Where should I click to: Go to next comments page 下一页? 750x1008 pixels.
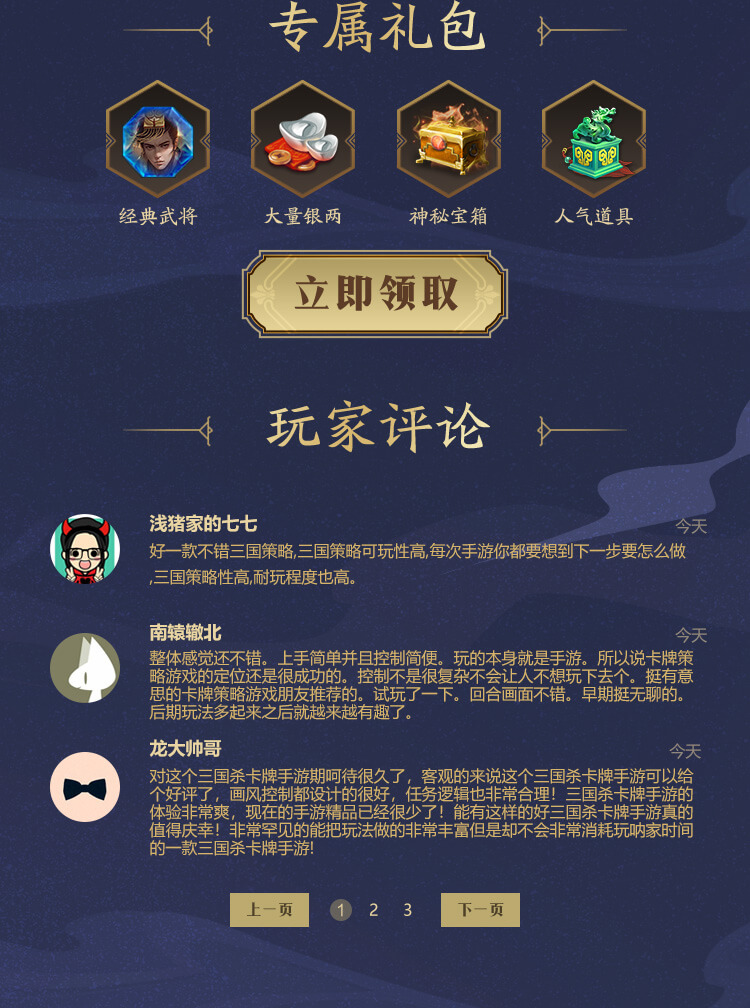pos(480,910)
